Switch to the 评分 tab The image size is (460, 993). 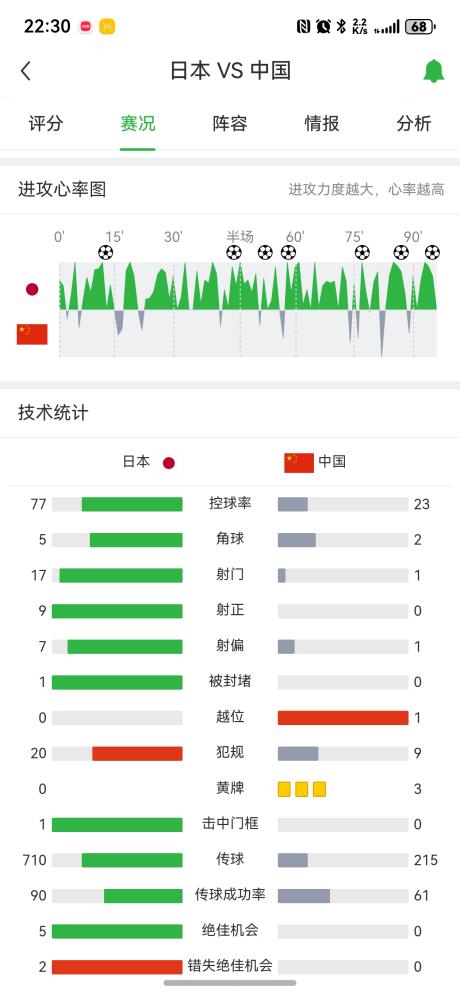coord(46,123)
